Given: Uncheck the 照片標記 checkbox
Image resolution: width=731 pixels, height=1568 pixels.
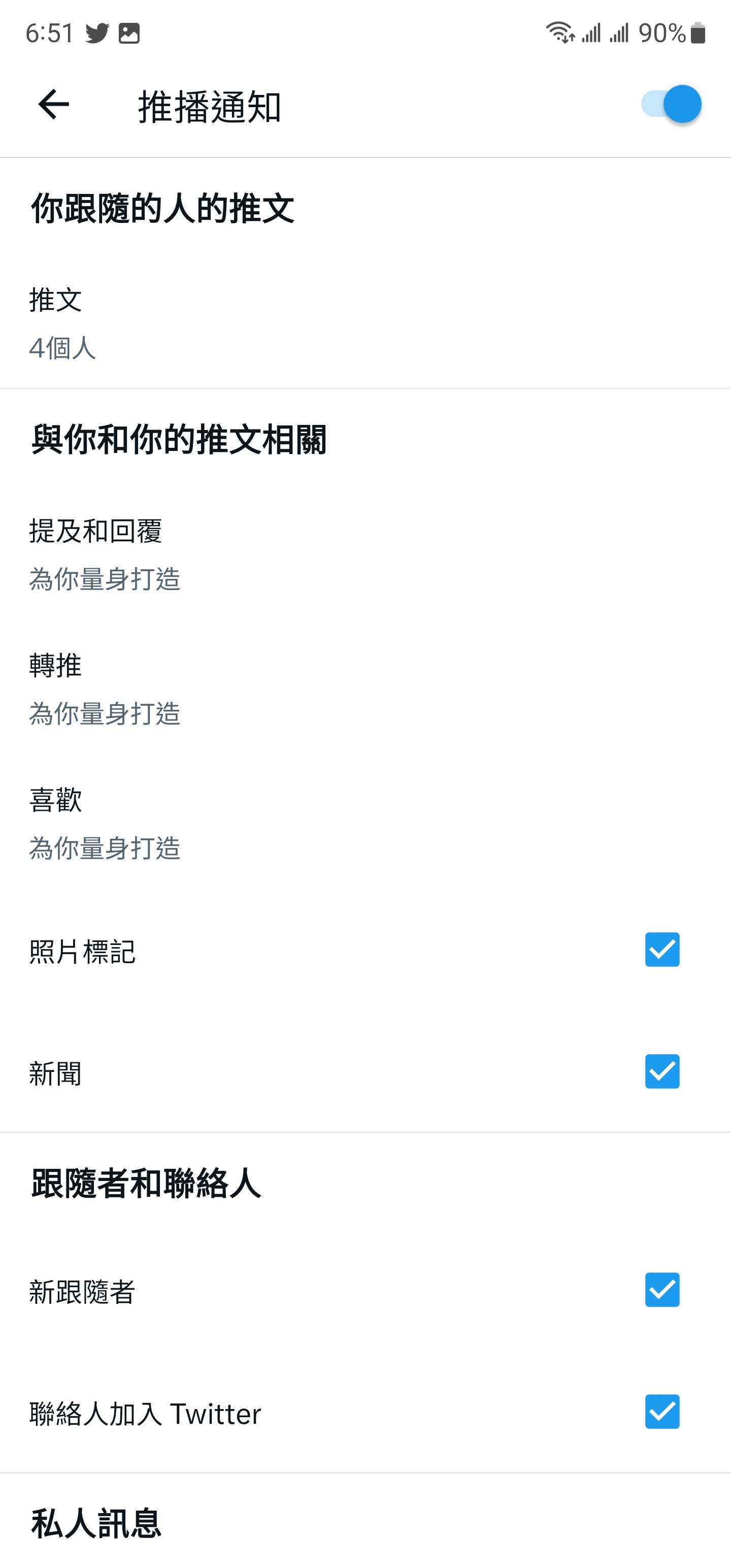Looking at the screenshot, I should 661,950.
